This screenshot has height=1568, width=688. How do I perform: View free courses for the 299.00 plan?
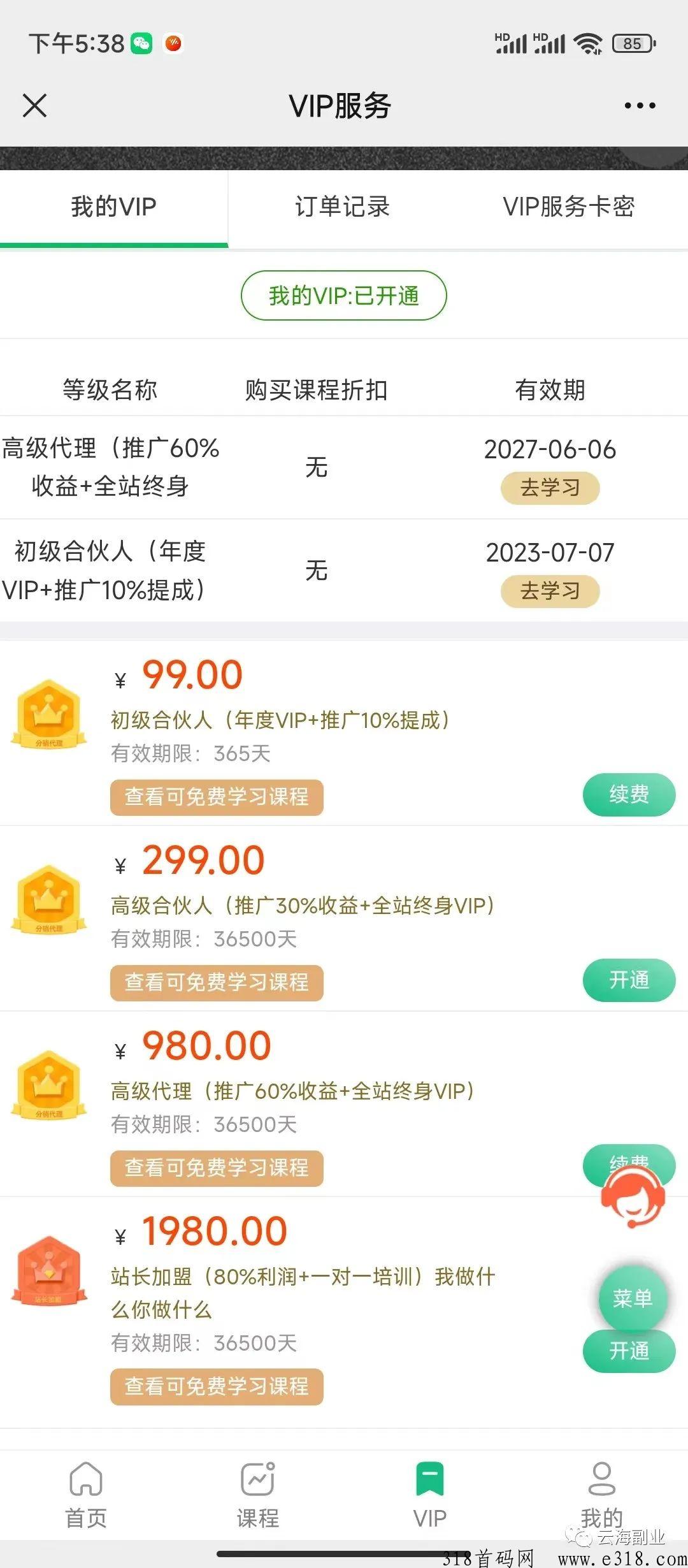(x=217, y=982)
